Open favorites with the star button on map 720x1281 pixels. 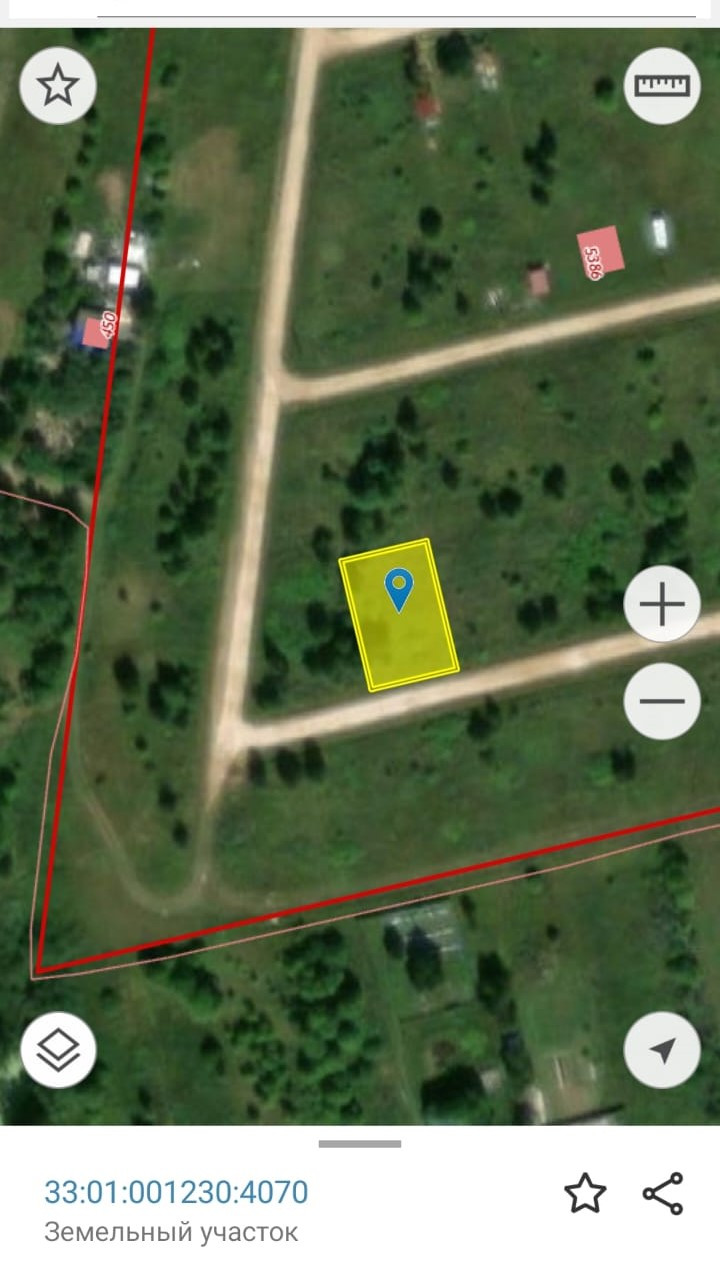tap(58, 86)
